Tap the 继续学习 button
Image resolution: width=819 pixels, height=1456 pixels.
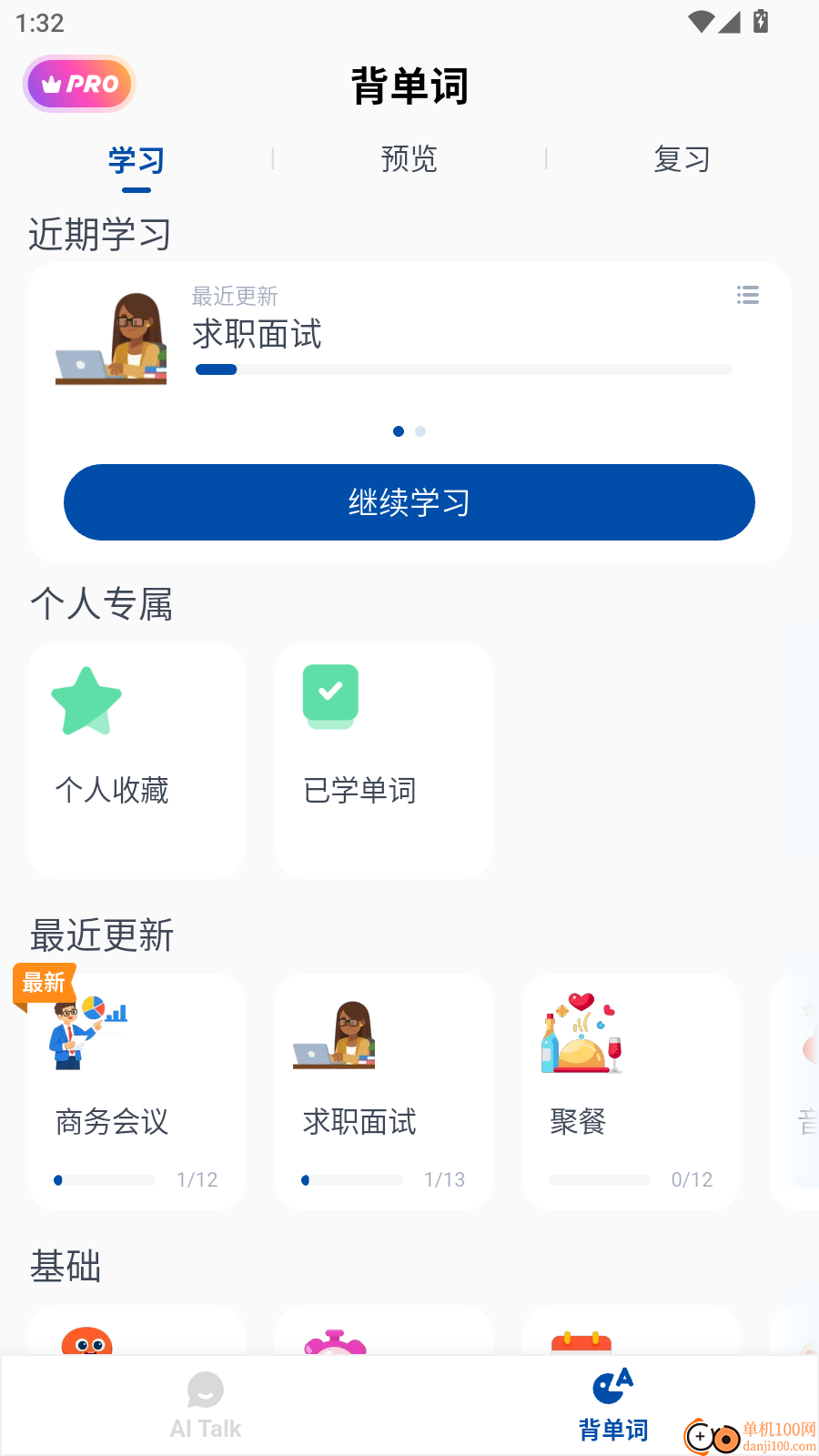click(x=409, y=501)
